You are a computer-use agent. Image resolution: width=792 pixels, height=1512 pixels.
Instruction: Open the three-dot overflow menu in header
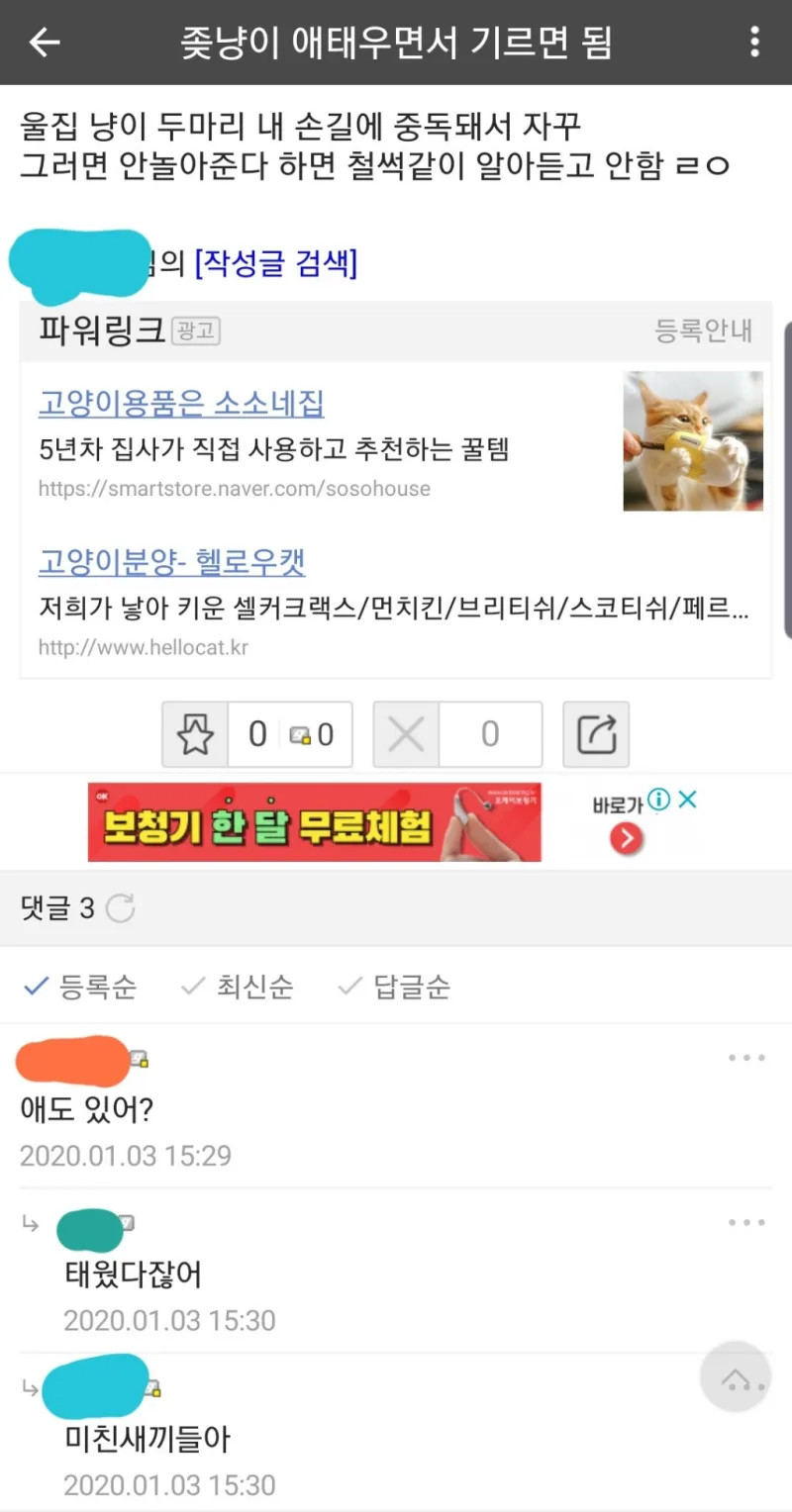click(754, 42)
